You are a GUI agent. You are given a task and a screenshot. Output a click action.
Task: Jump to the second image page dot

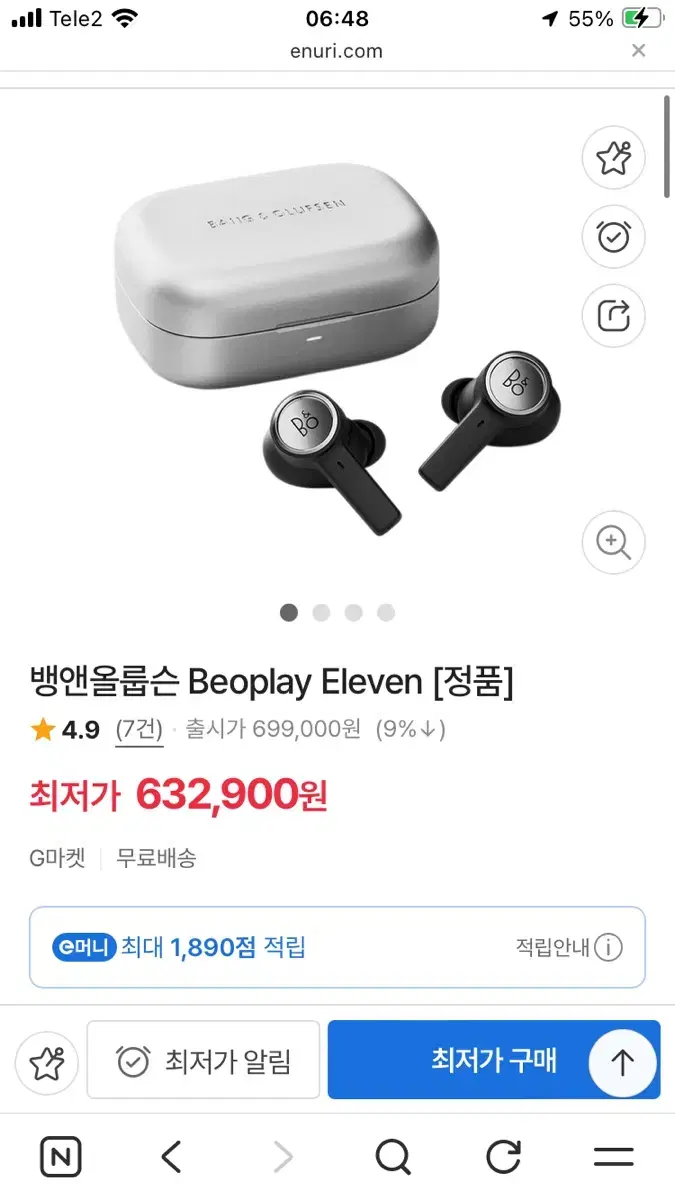click(321, 613)
